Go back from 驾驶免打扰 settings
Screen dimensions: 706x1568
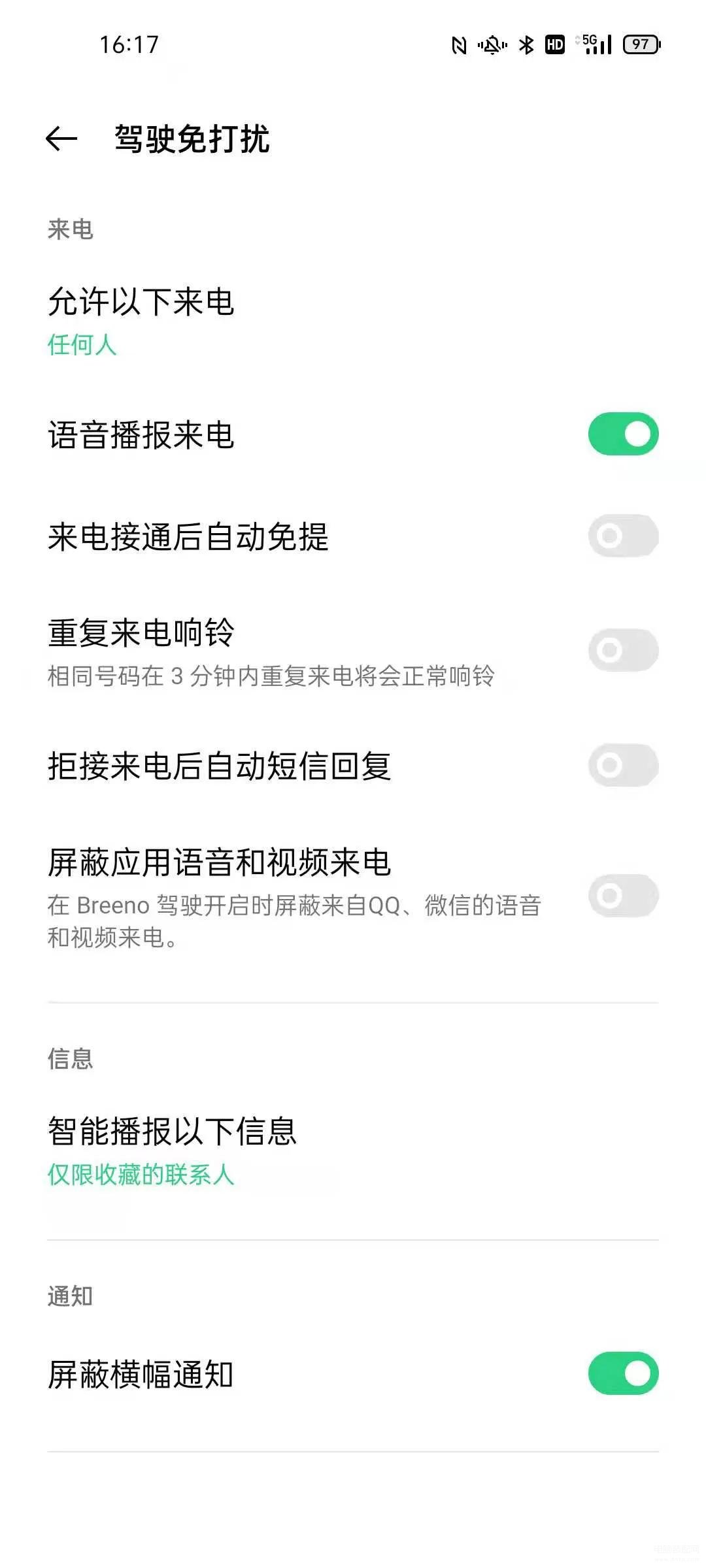coord(62,139)
